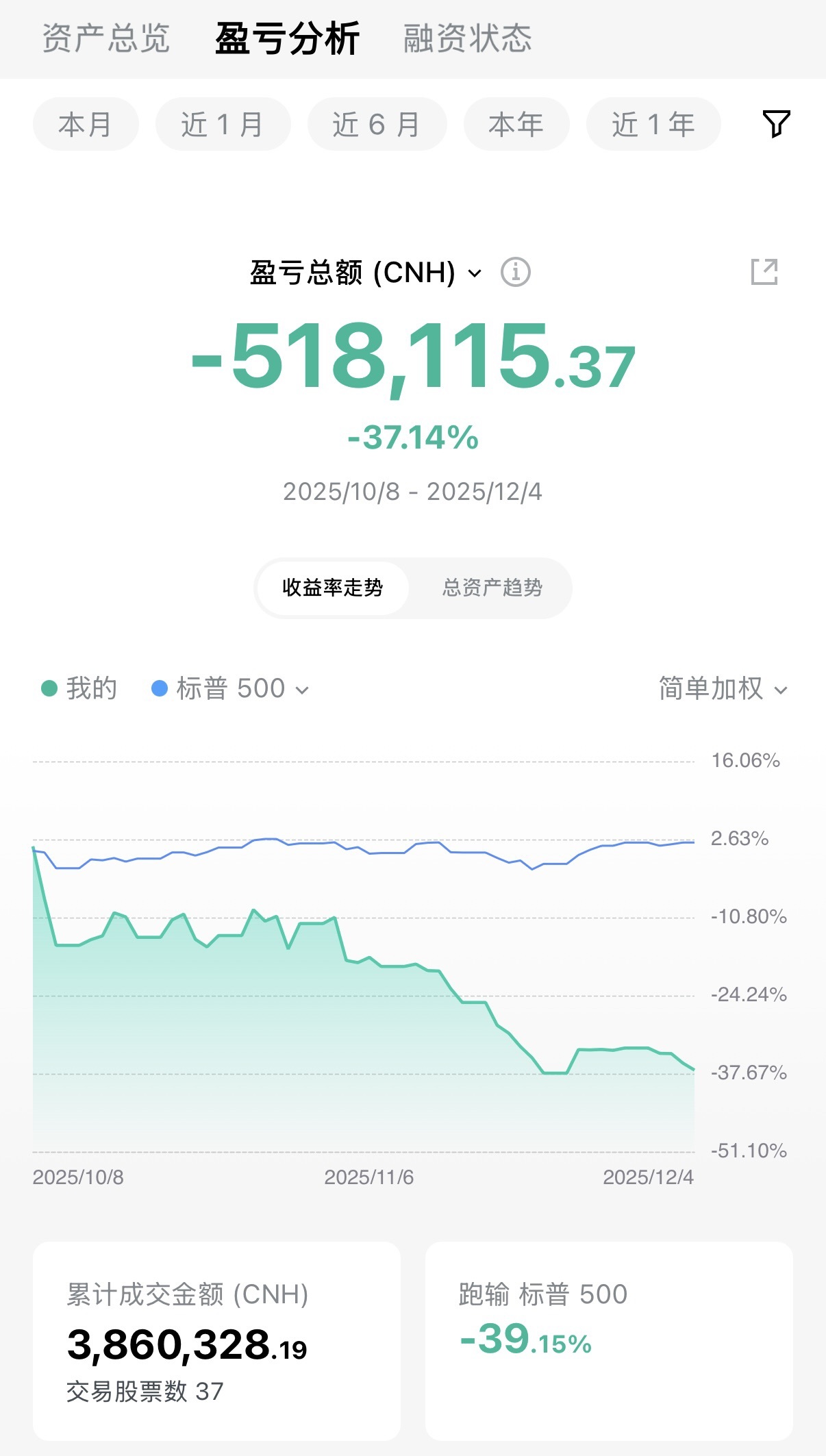
Task: Switch to the 资产总览 tab
Action: pyautogui.click(x=105, y=38)
